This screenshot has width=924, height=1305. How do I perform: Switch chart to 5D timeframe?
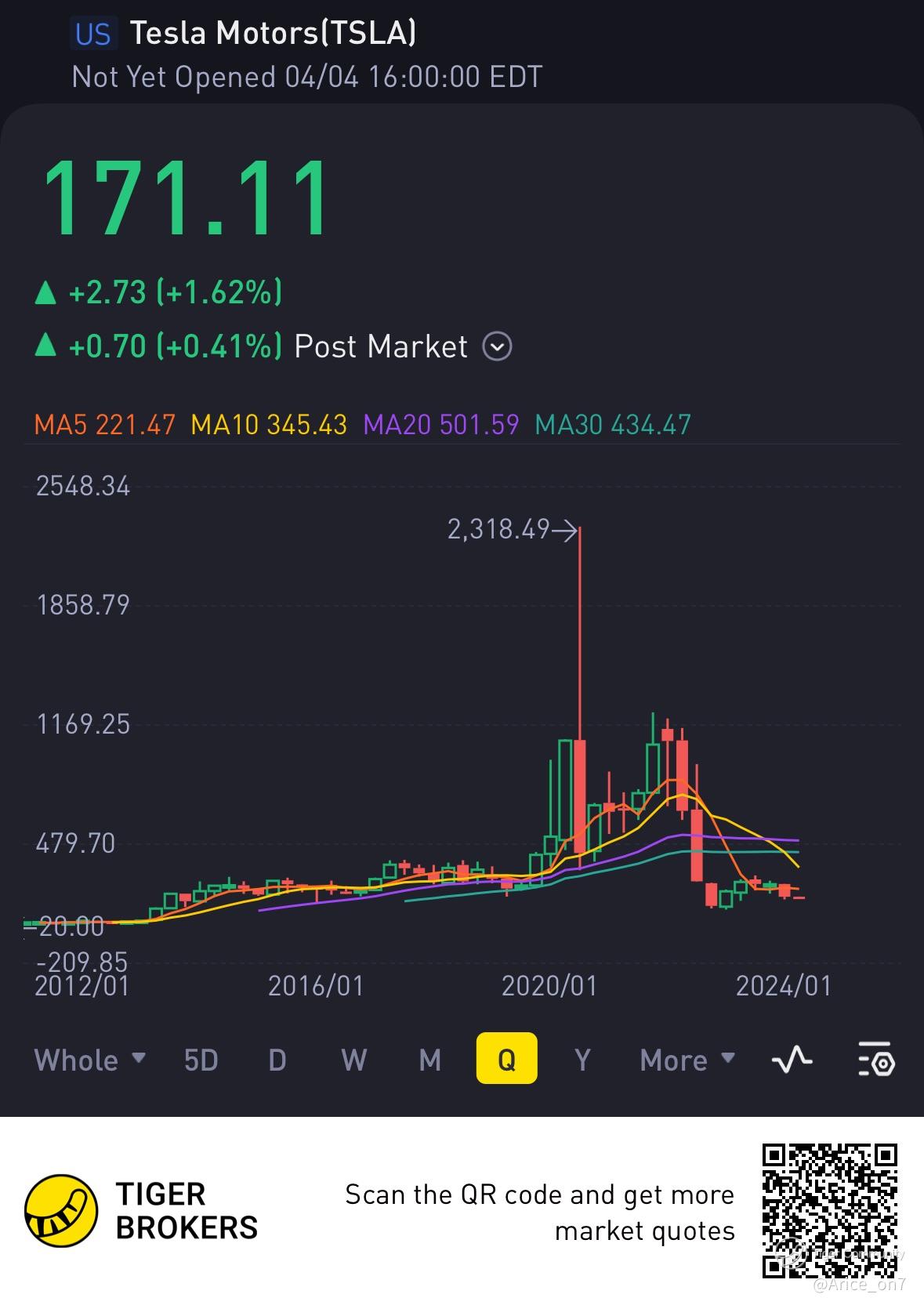click(201, 1060)
